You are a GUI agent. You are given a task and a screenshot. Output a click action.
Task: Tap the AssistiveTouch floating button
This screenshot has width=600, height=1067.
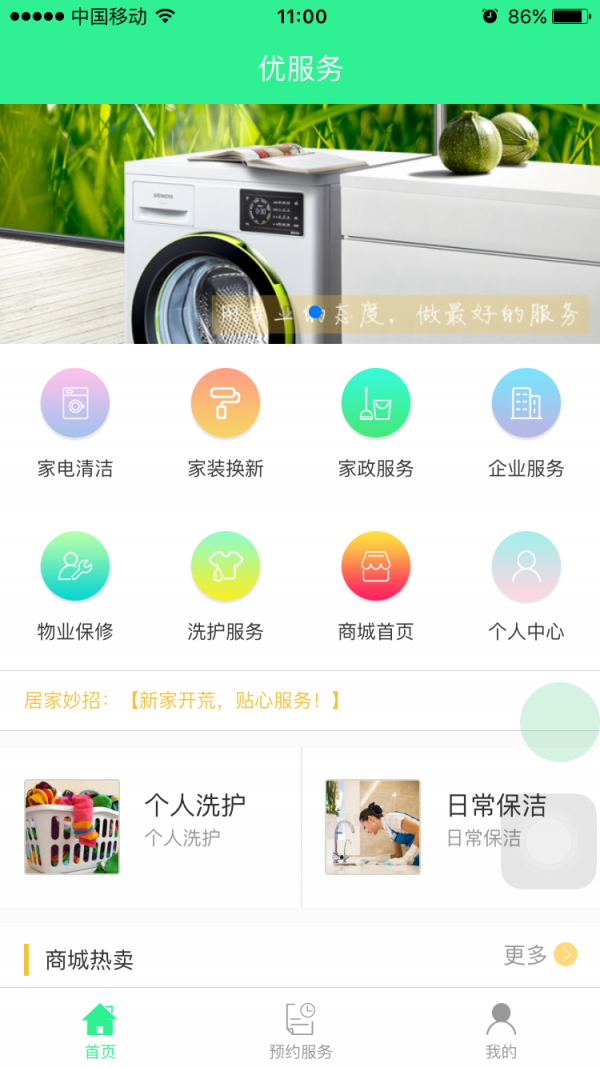coord(548,841)
